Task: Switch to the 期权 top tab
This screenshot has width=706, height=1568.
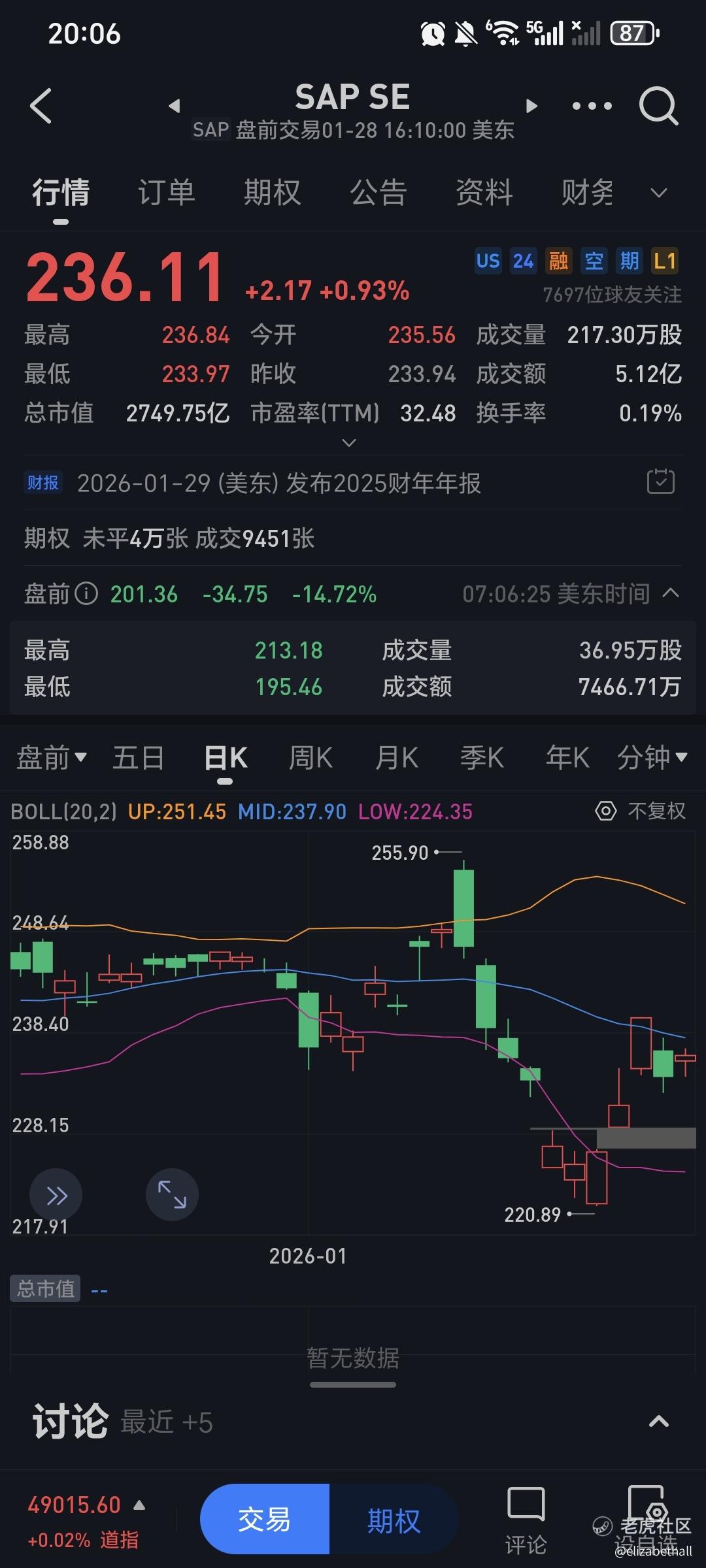Action: click(272, 193)
